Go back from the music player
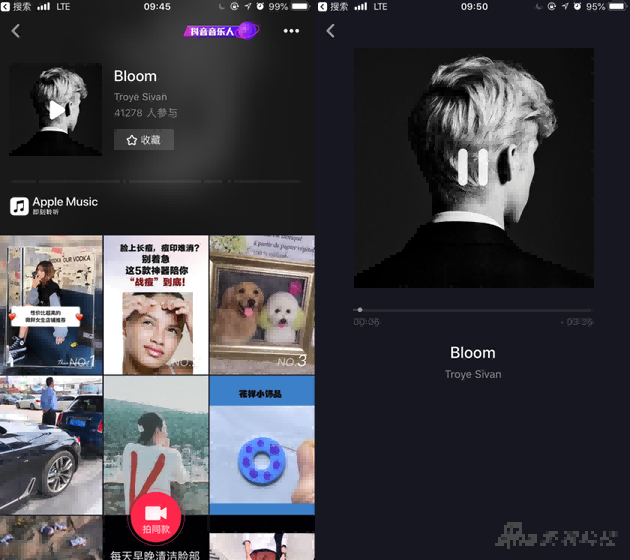630x560 pixels. [x=331, y=31]
